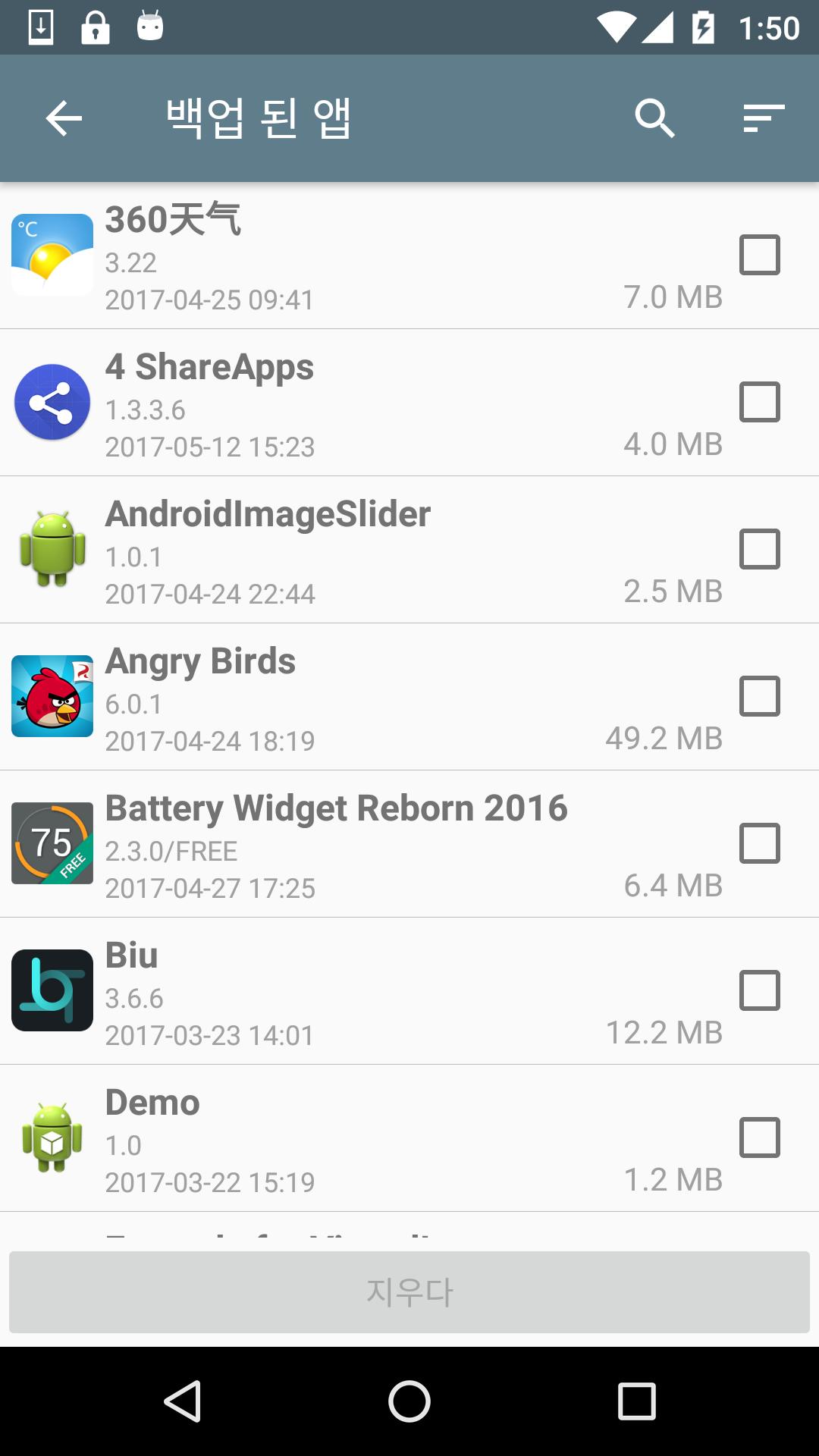Tap the system home button

409,1401
